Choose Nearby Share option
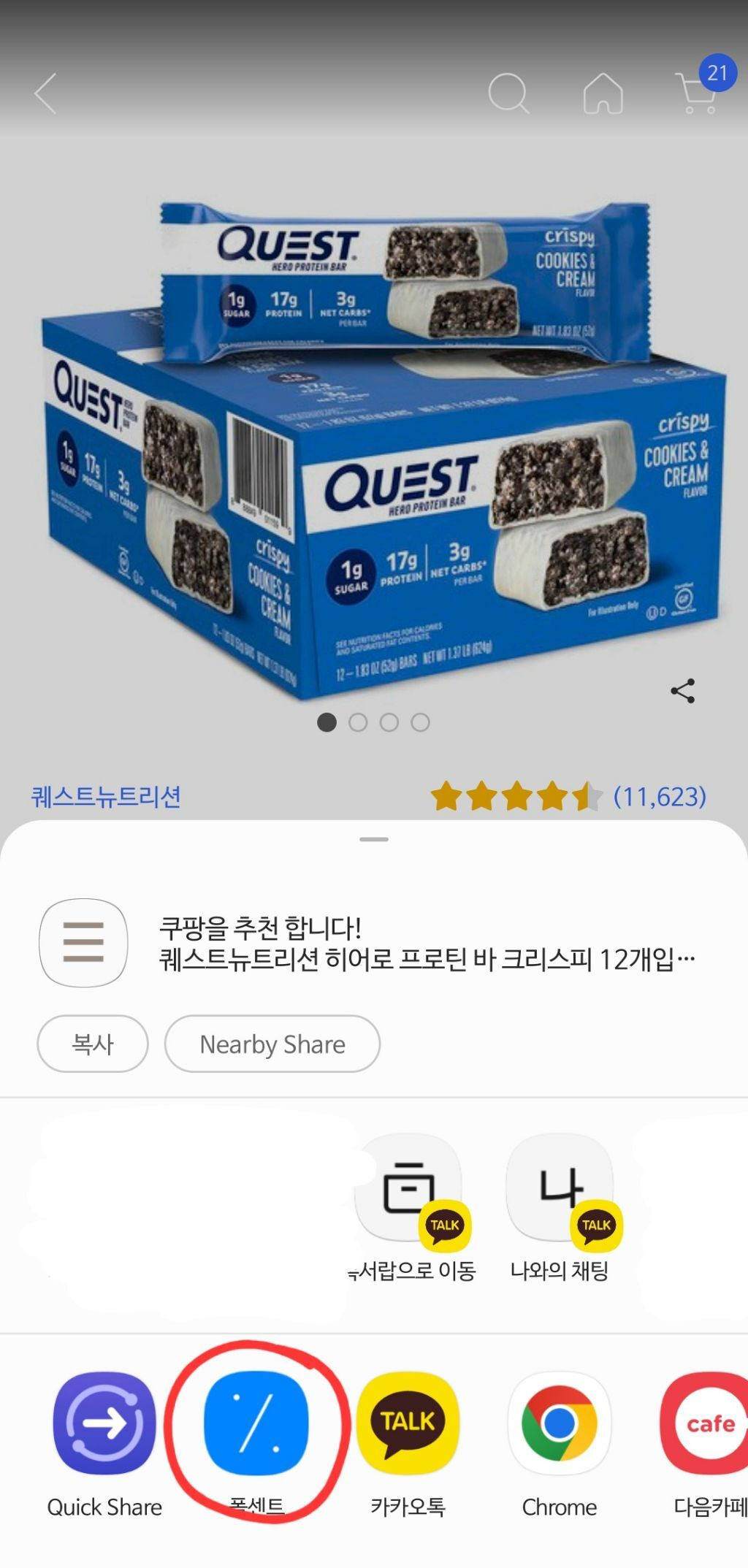The height and width of the screenshot is (1568, 748). pyautogui.click(x=272, y=1044)
